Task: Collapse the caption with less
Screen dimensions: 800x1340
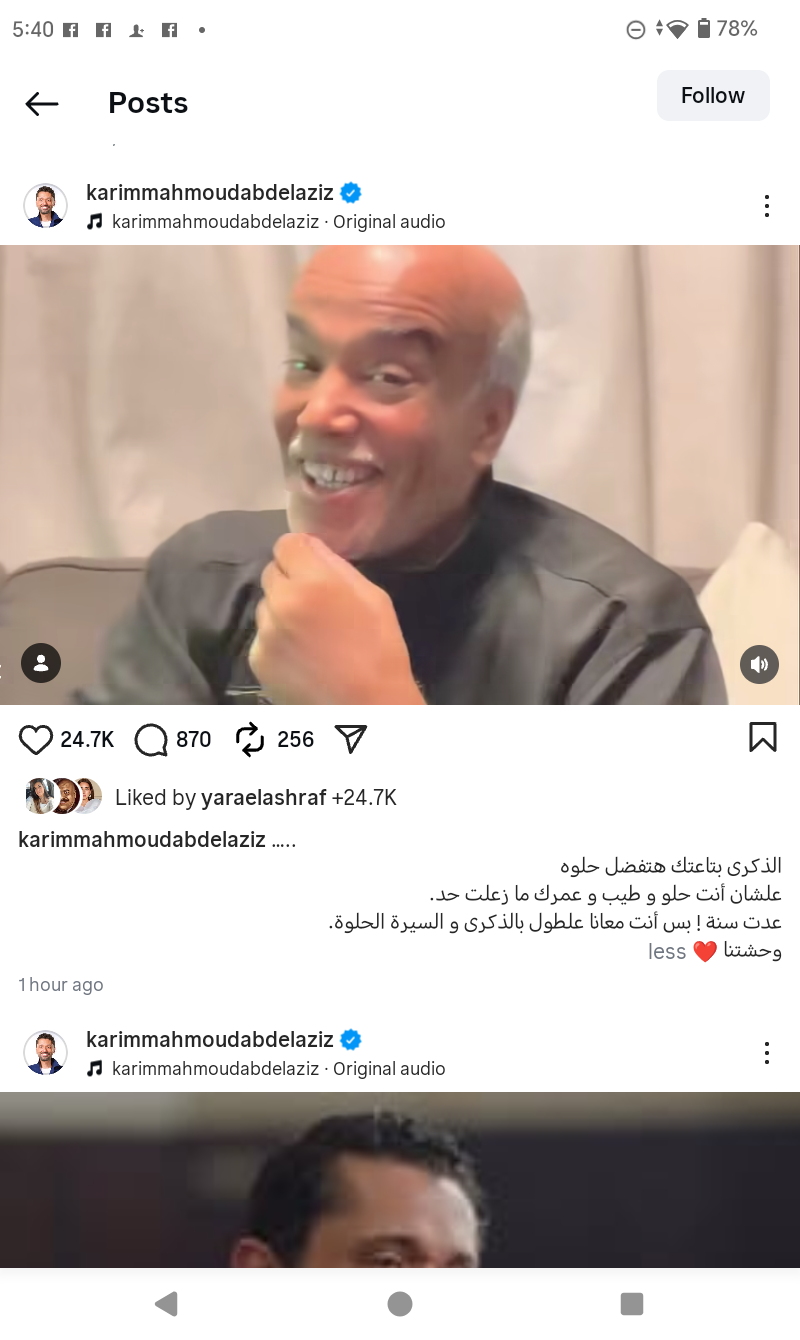Action: click(666, 951)
